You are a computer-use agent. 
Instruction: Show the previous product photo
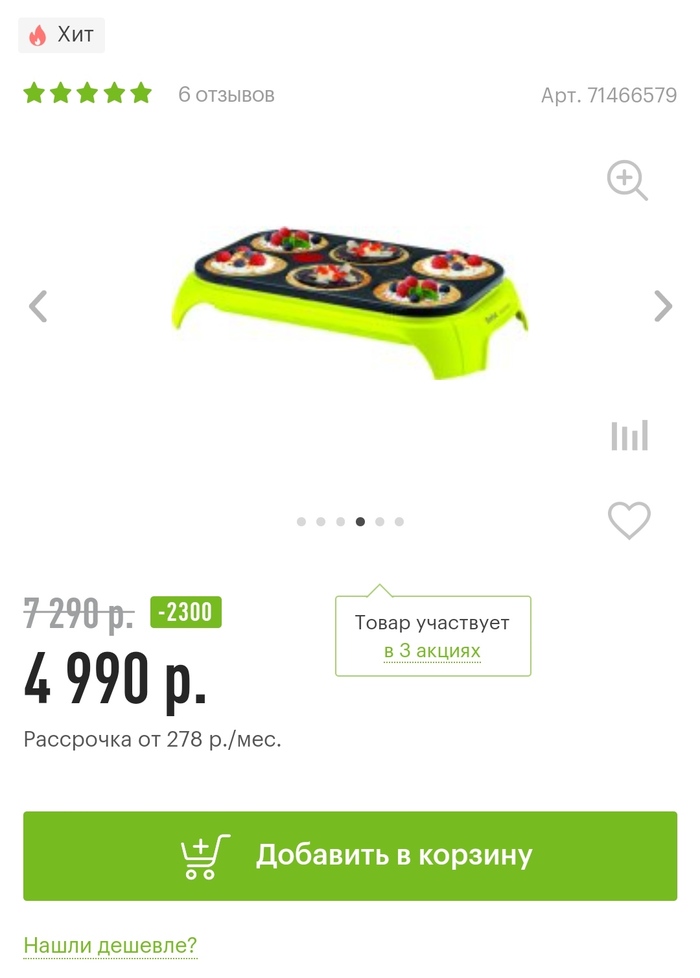coord(38,306)
